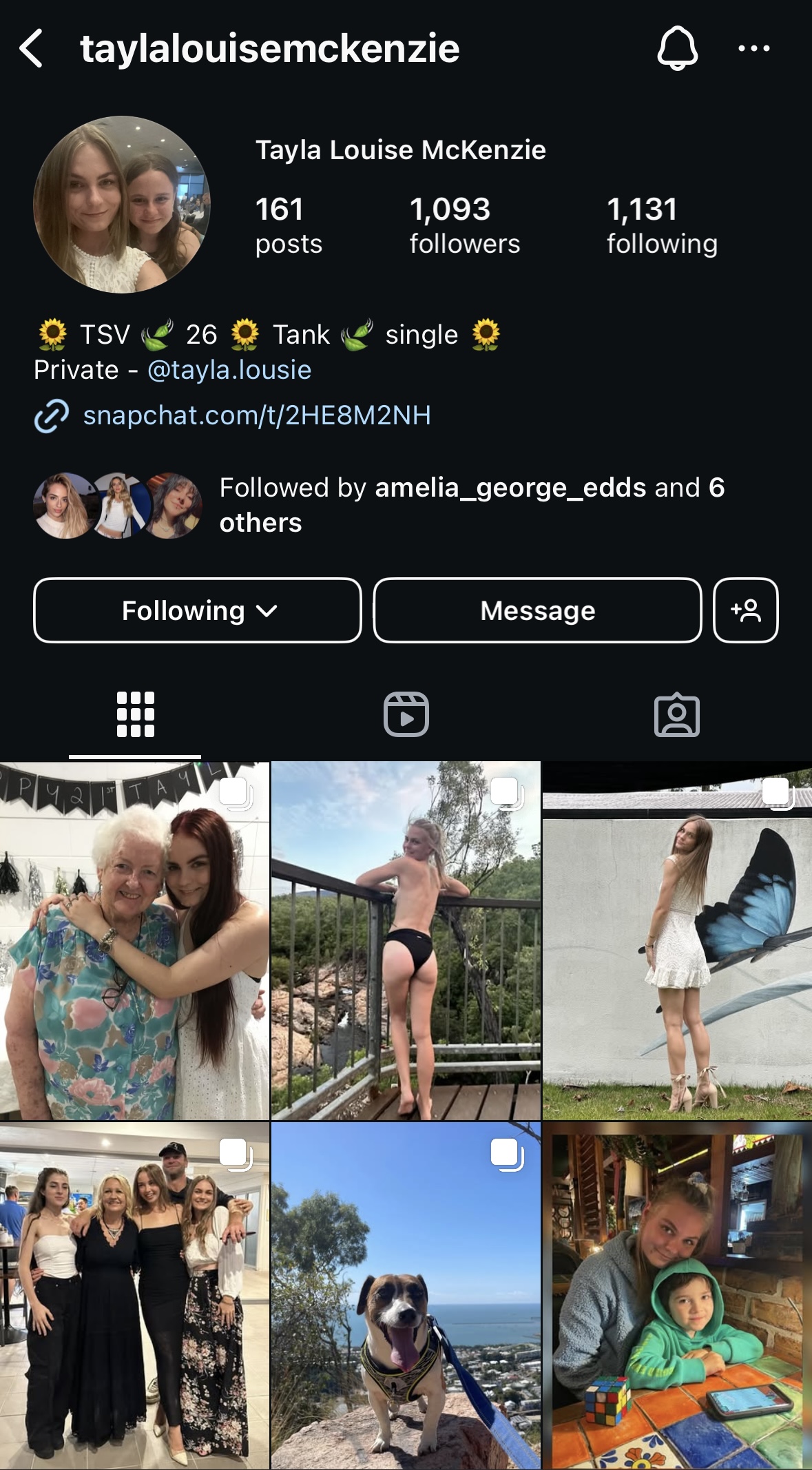The width and height of the screenshot is (812, 1470).
Task: Show suggested accounts with add-person button
Action: [x=745, y=610]
